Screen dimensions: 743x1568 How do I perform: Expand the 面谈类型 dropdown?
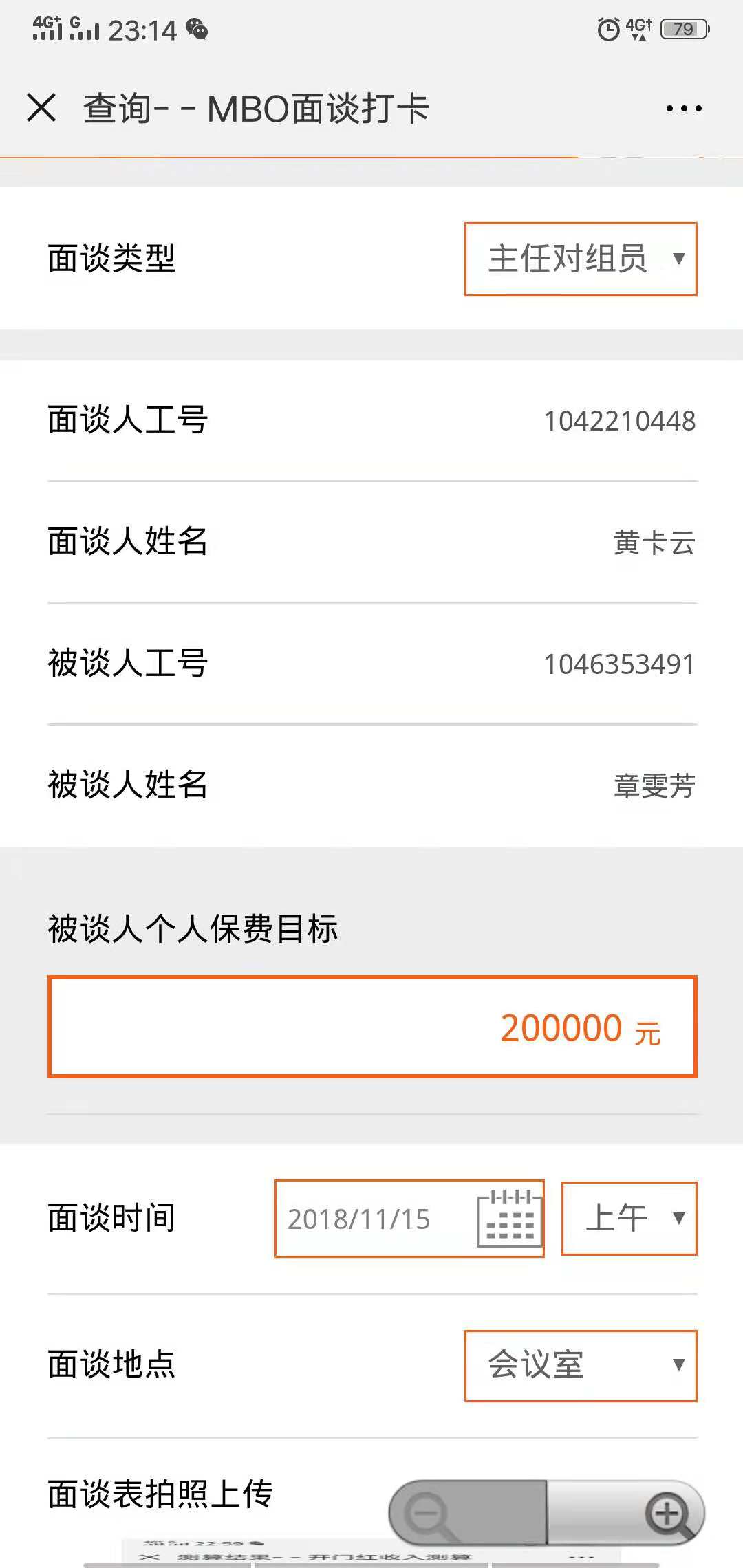click(581, 259)
